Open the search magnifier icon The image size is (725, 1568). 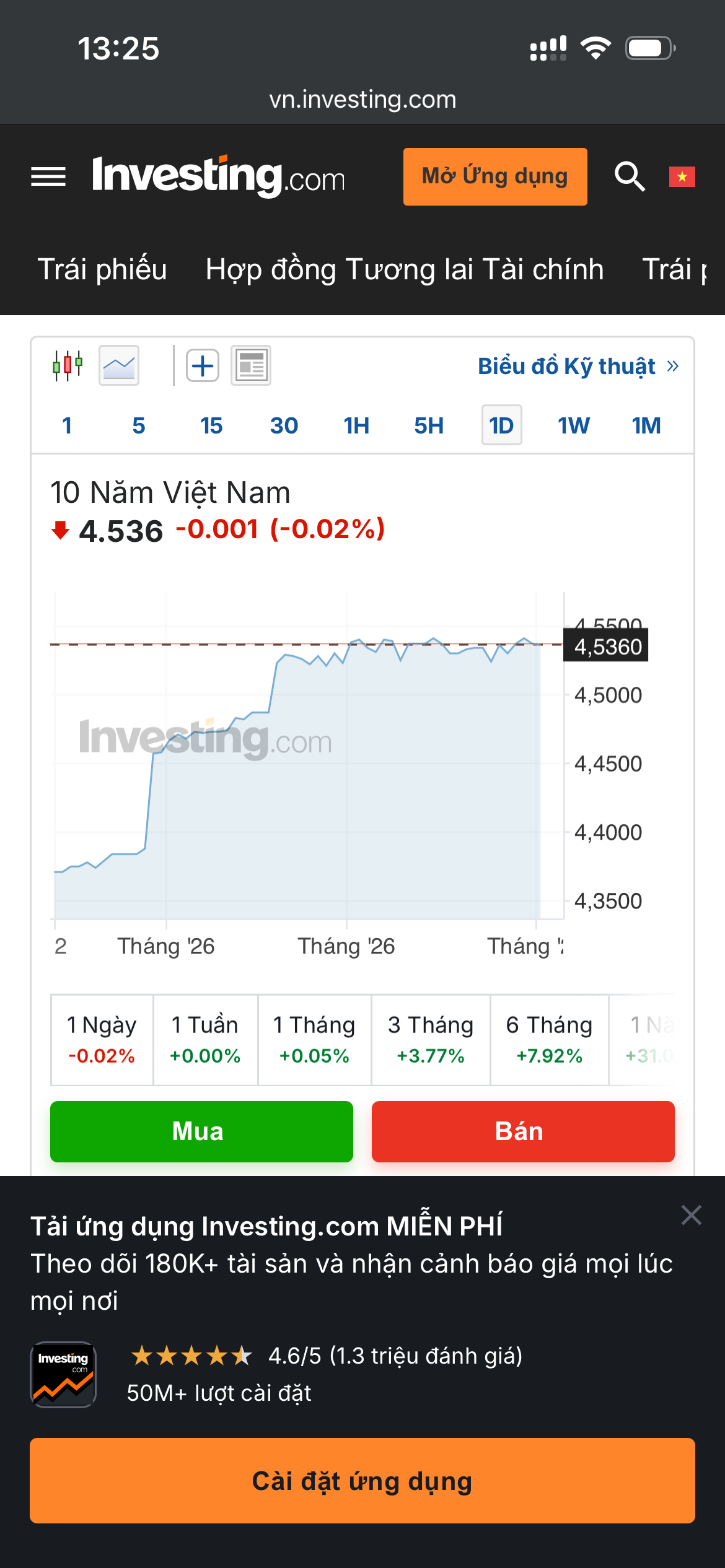click(x=630, y=176)
